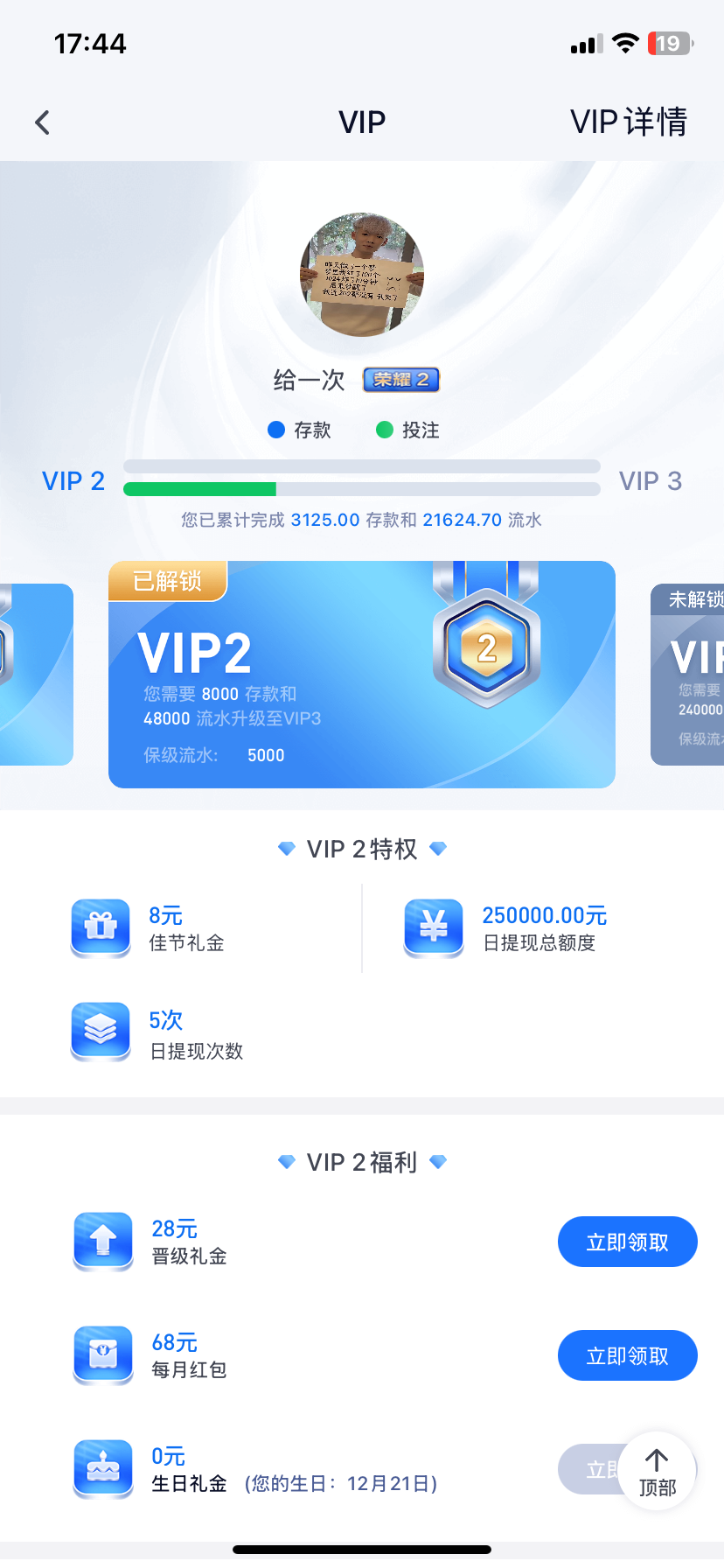The width and height of the screenshot is (724, 1568).
Task: Claim the 68元 每月红包 reward
Action: 627,1355
